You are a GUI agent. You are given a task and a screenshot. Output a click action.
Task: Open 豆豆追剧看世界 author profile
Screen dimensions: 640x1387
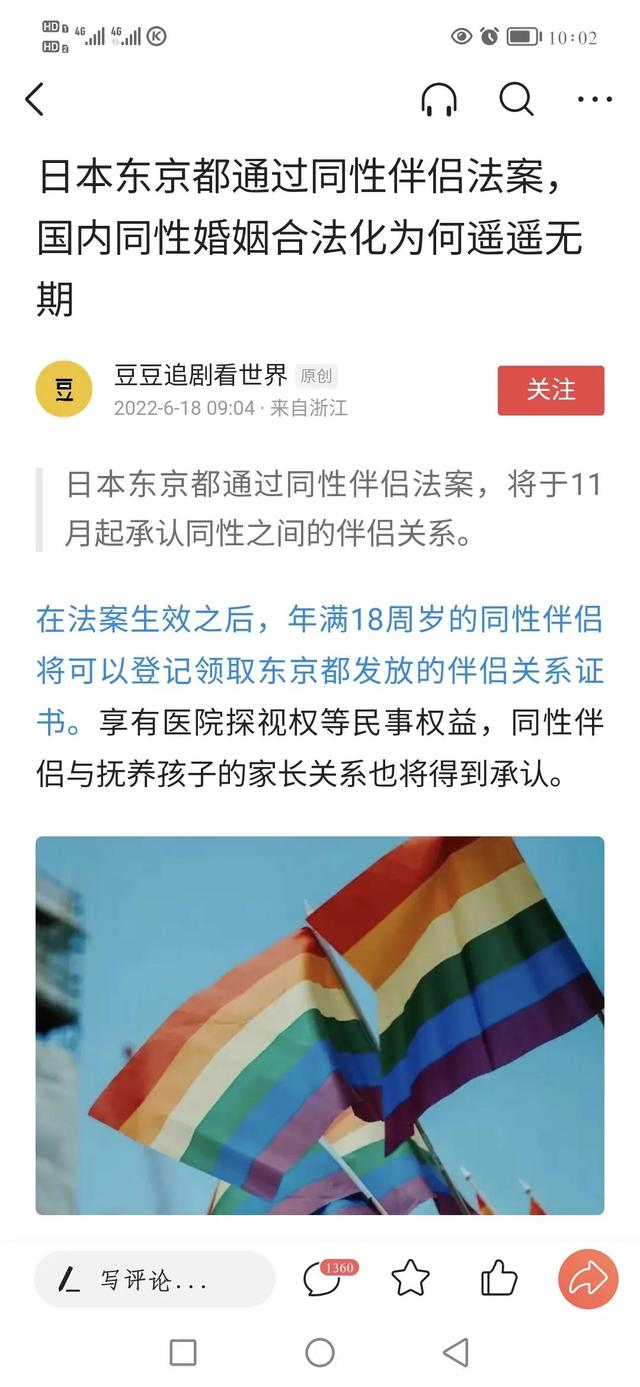pos(201,375)
